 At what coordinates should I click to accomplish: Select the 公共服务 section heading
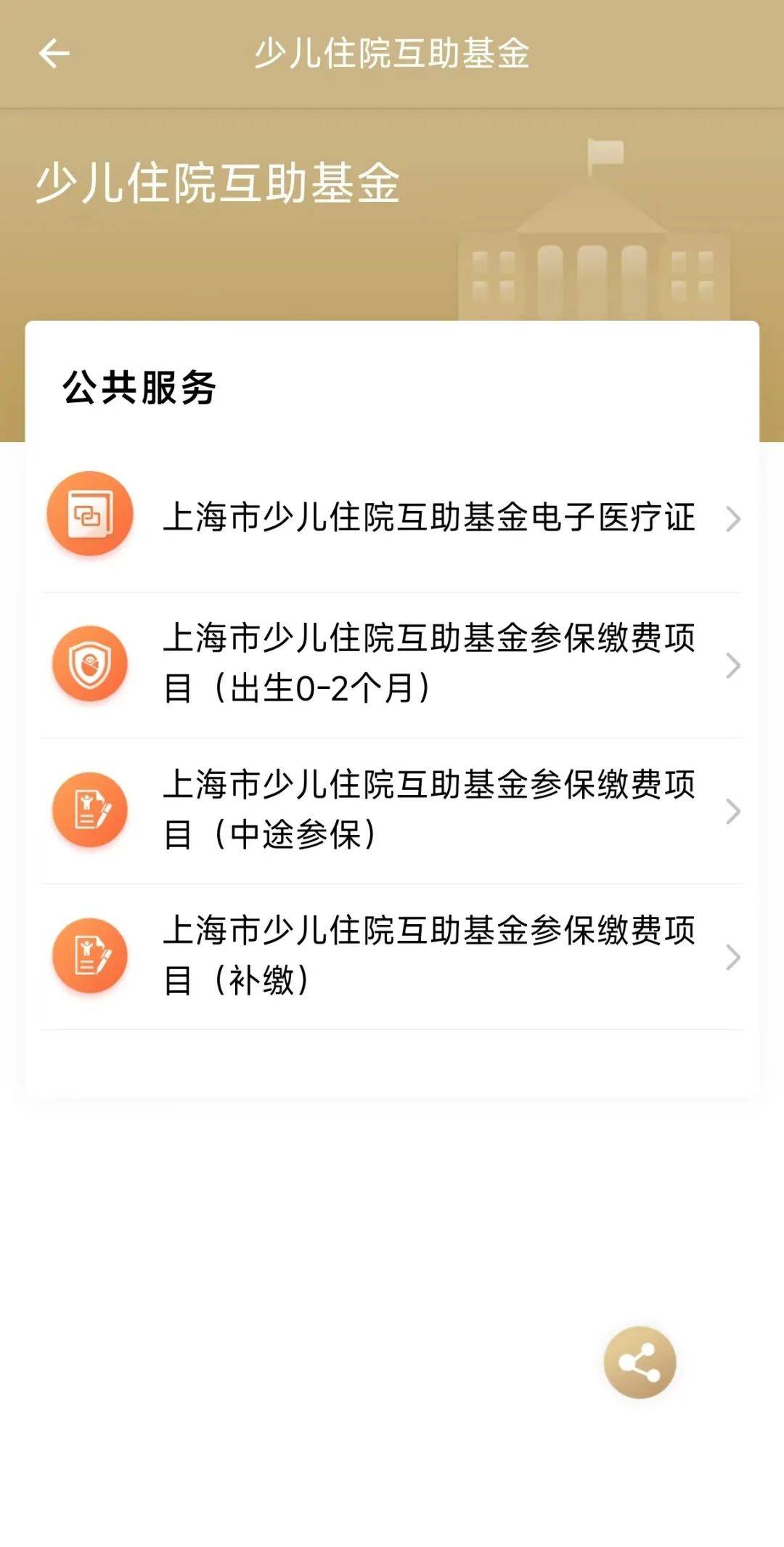point(140,388)
